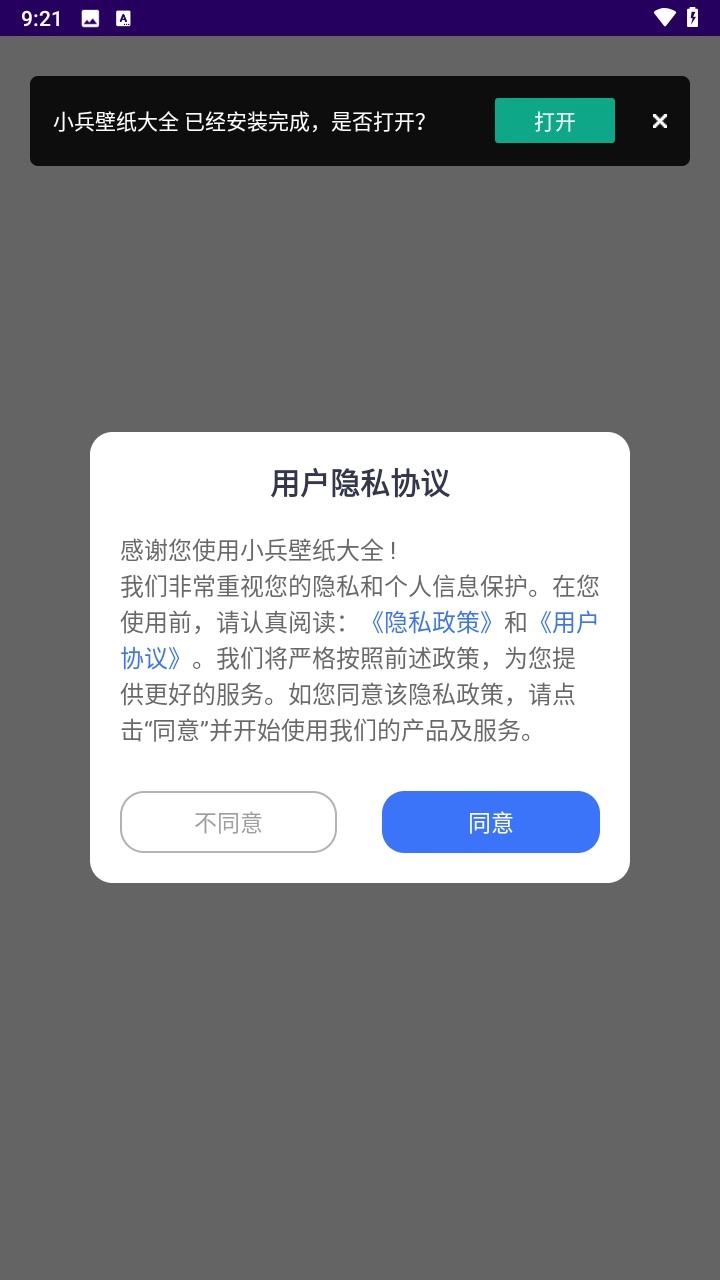Decline with the 不同意 button
720x1280 pixels.
click(x=228, y=822)
